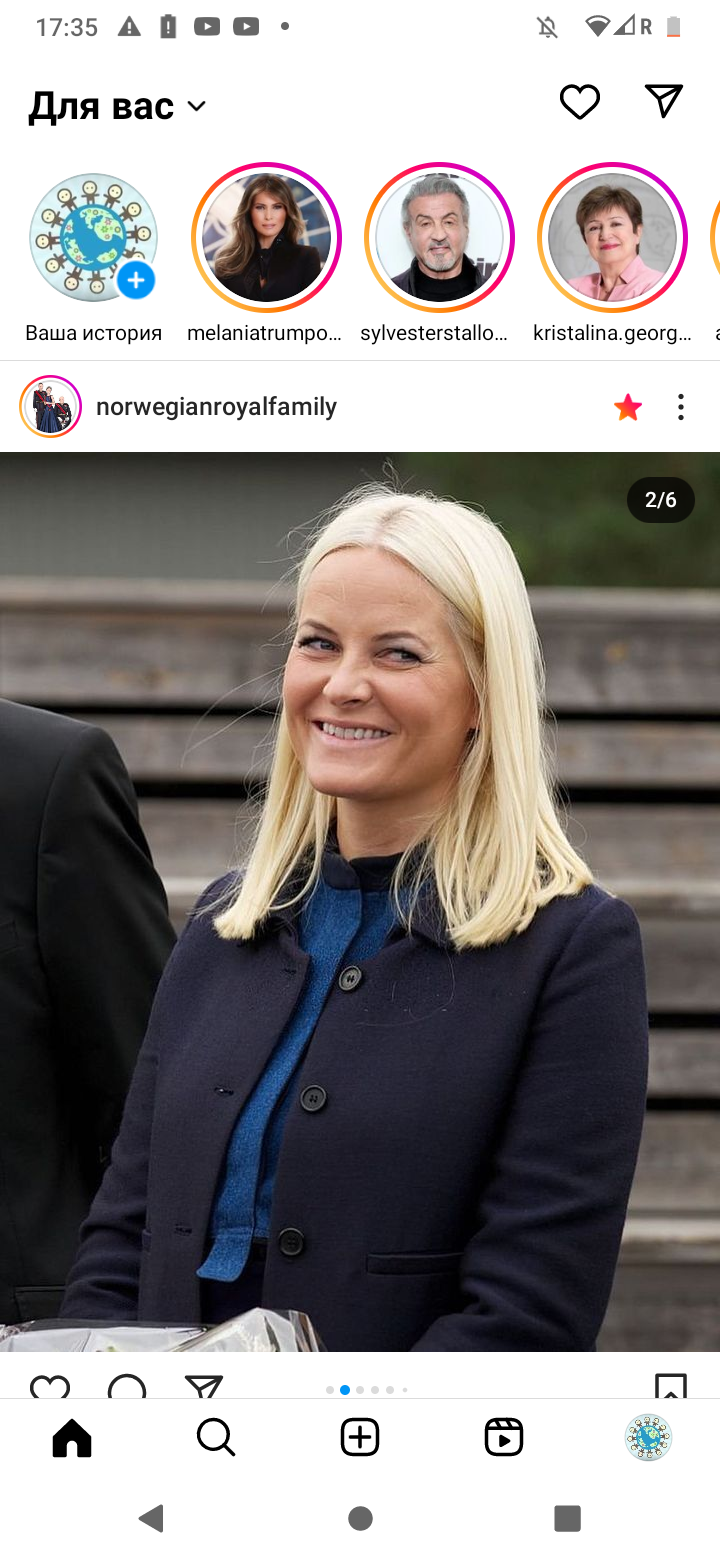This screenshot has height=1560, width=720.
Task: Comment on the norwegianroyalfamily post
Action: [127, 1388]
